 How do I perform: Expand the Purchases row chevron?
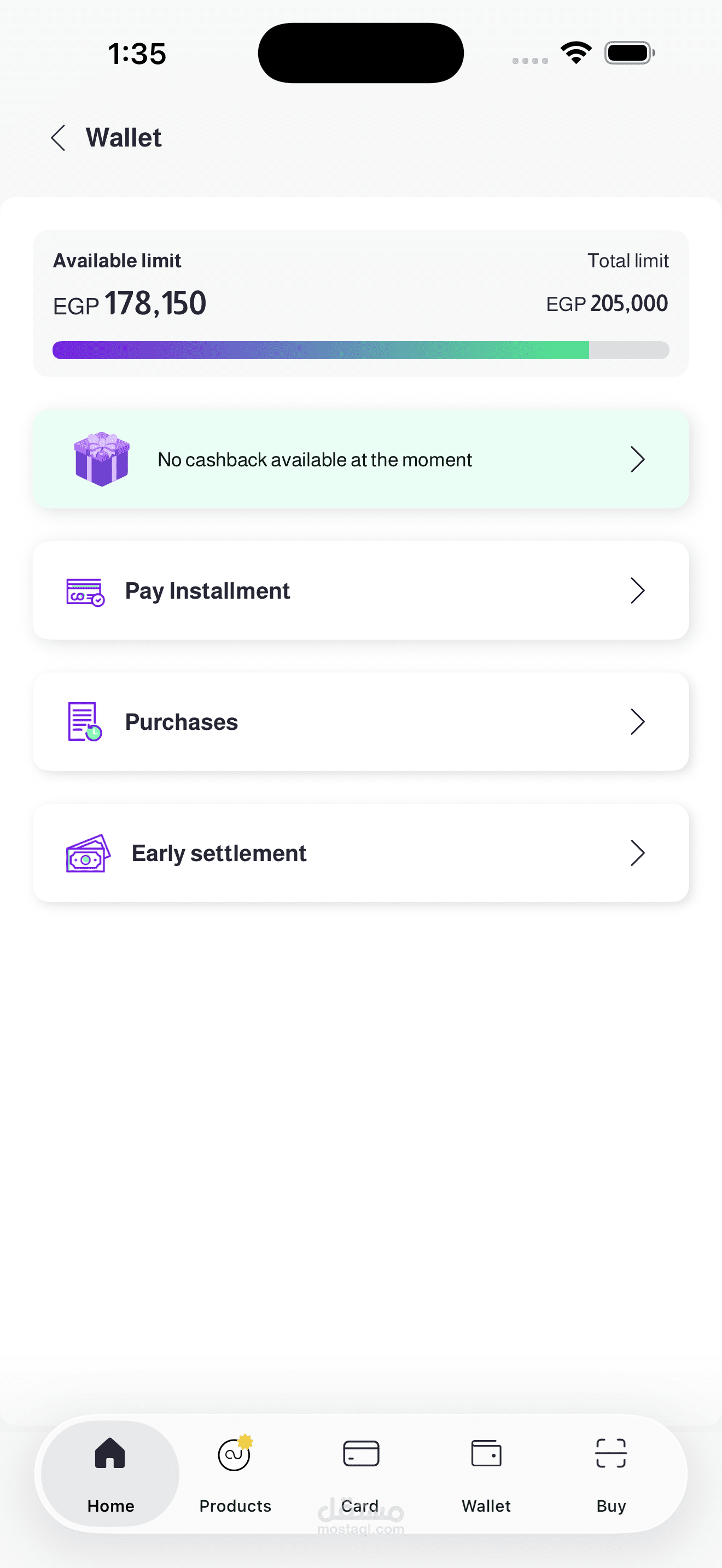[637, 721]
